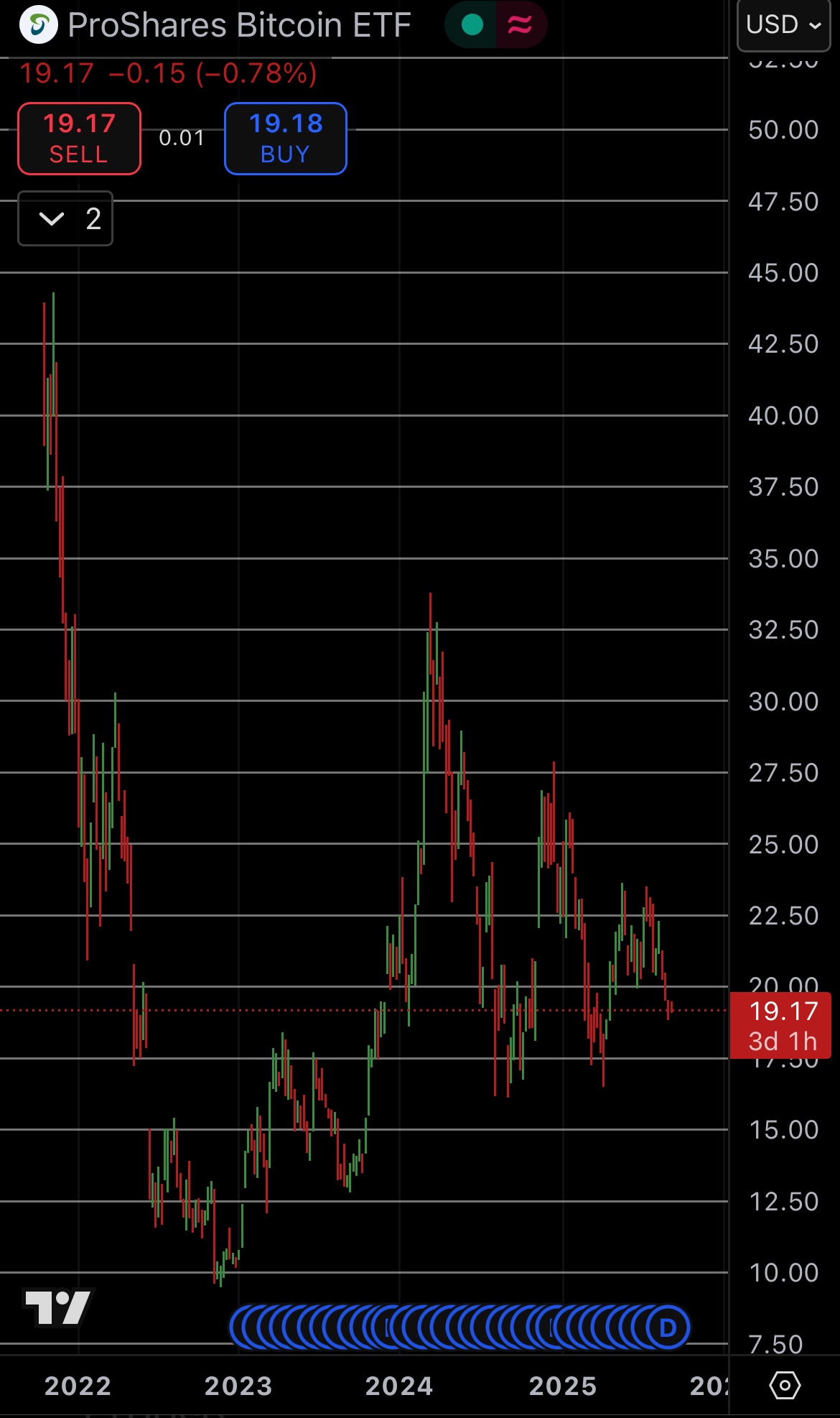Expand the indicators legend showing 2
Viewport: 840px width, 1418px height.
tap(65, 218)
